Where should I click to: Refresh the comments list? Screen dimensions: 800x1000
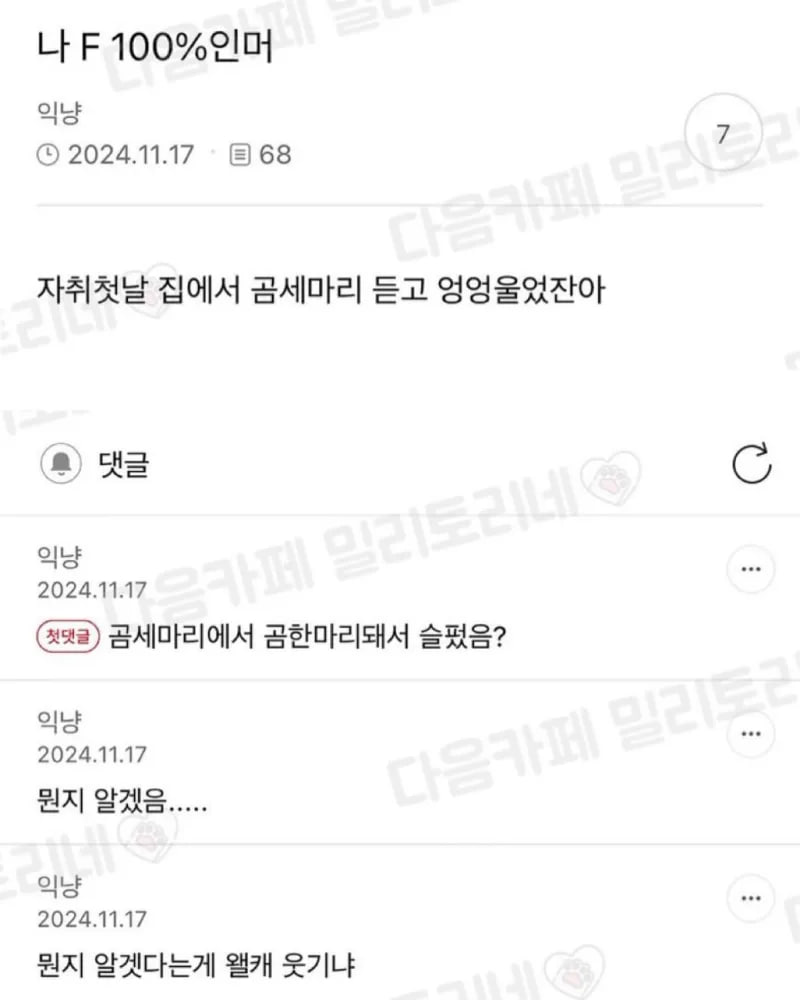pos(752,463)
